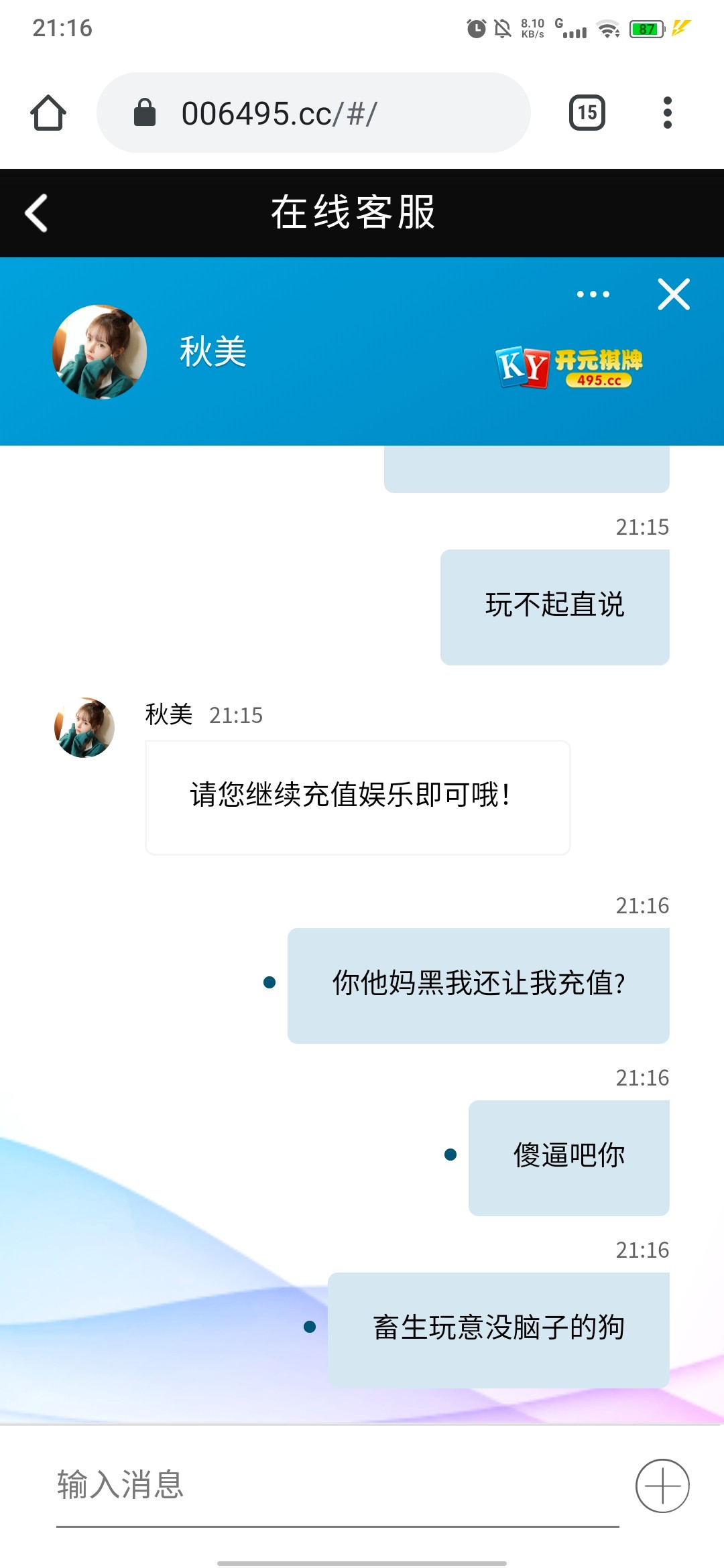The image size is (724, 1568).
Task: Tap the 006495.cc address bar
Action: (314, 113)
